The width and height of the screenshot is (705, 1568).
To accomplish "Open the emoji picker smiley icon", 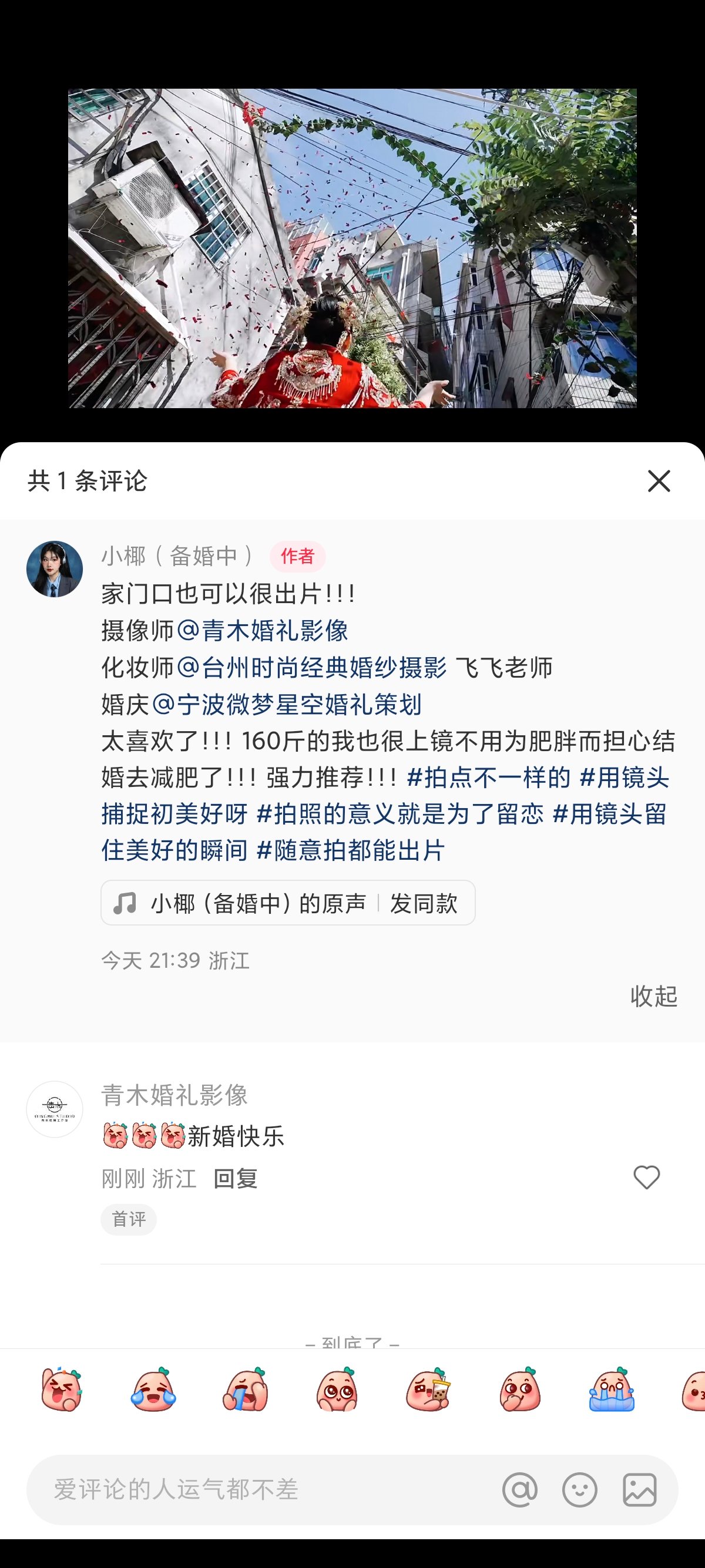I will (x=580, y=1489).
